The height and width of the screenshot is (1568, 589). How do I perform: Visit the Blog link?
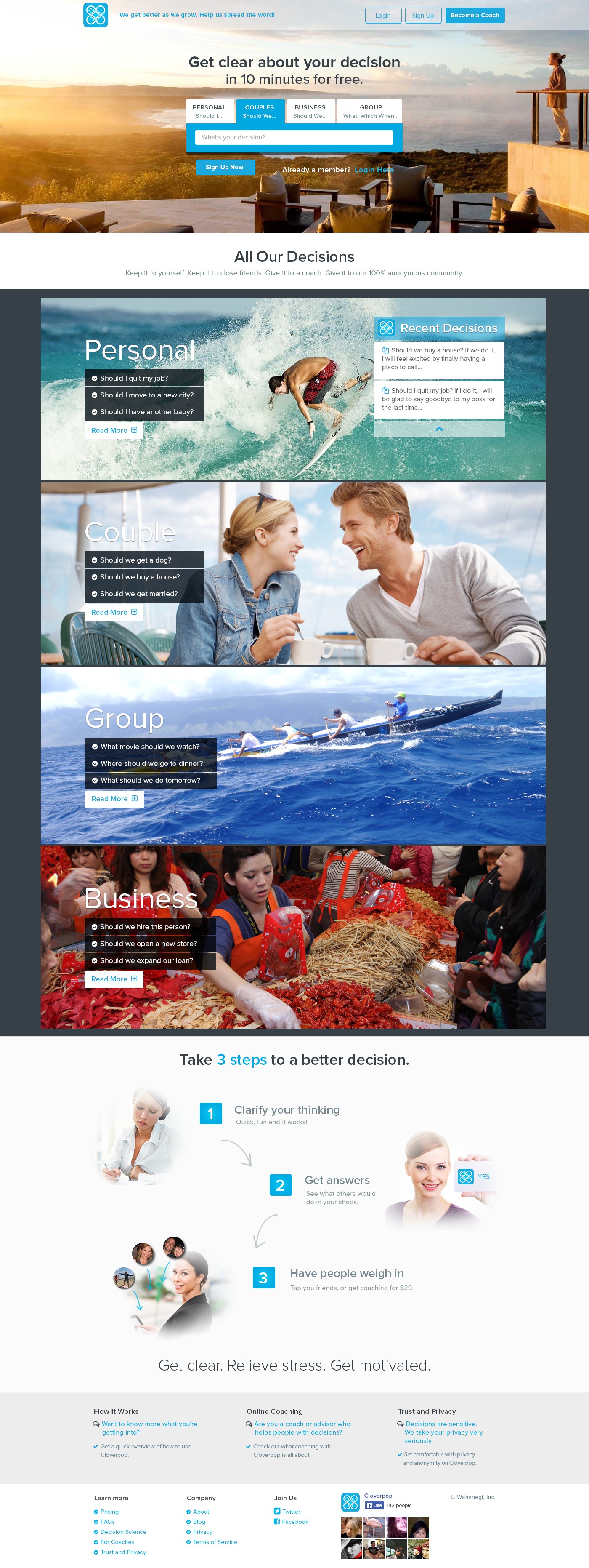[199, 1522]
